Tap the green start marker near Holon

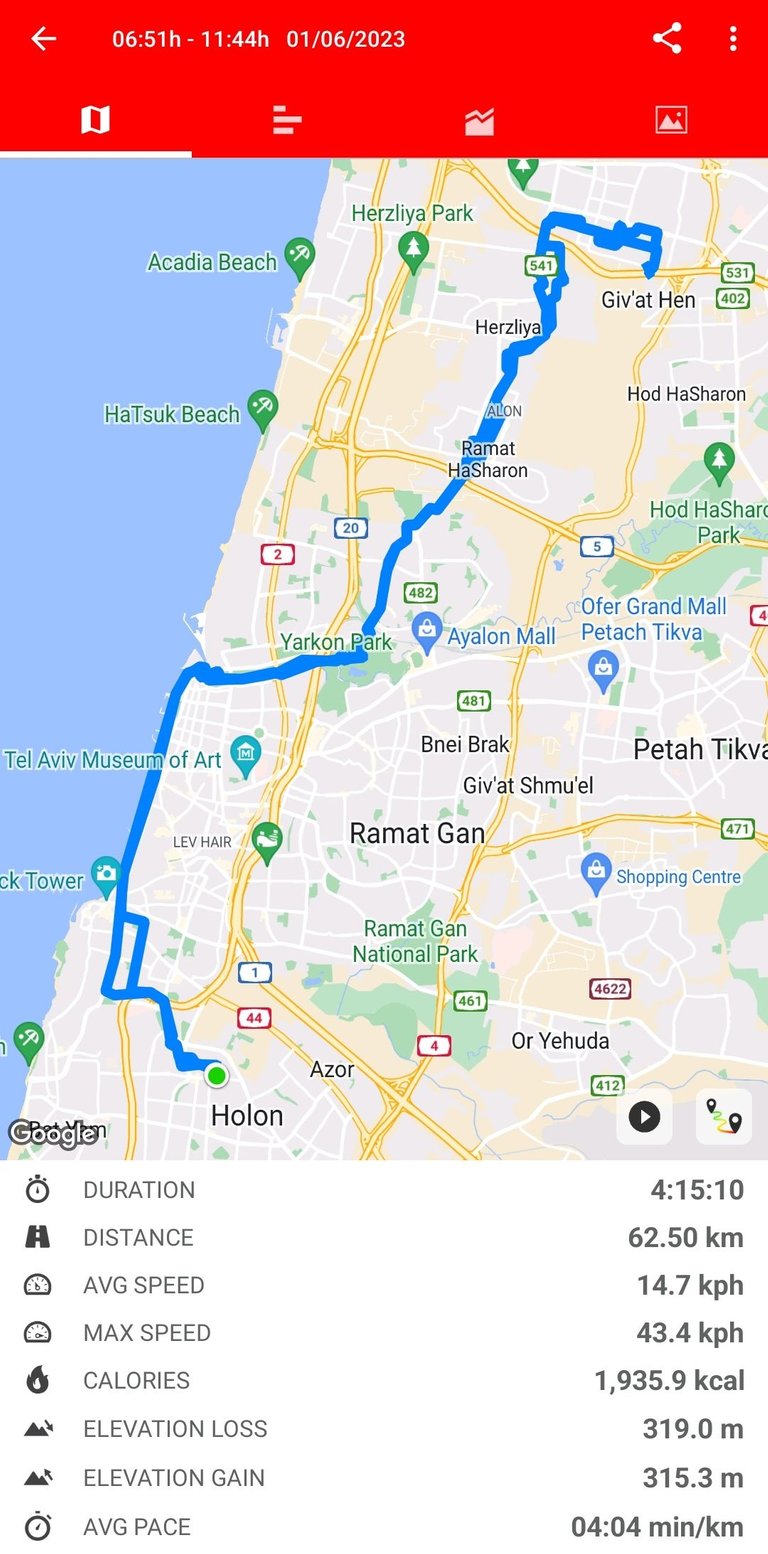pyautogui.click(x=216, y=1076)
